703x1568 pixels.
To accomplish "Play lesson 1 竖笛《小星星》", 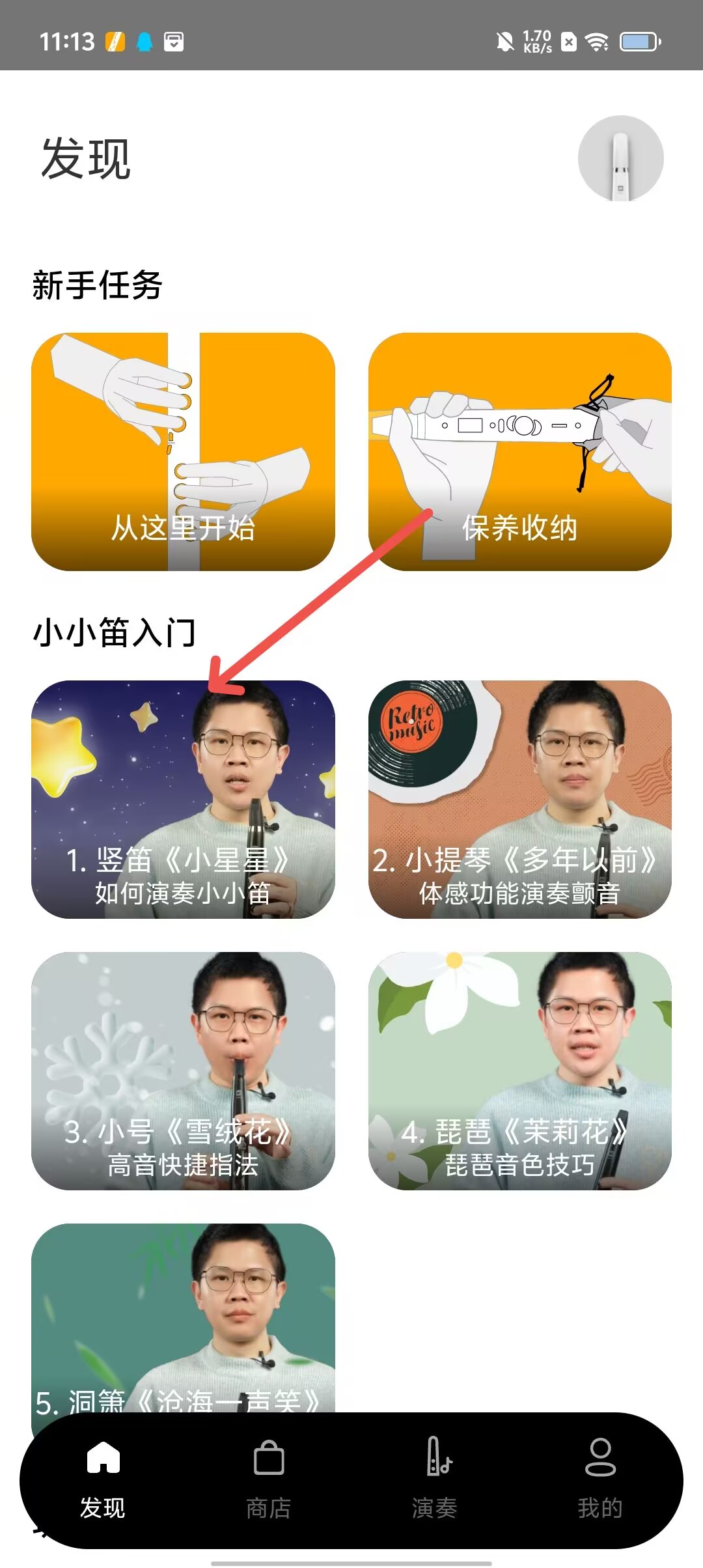I will coord(183,799).
